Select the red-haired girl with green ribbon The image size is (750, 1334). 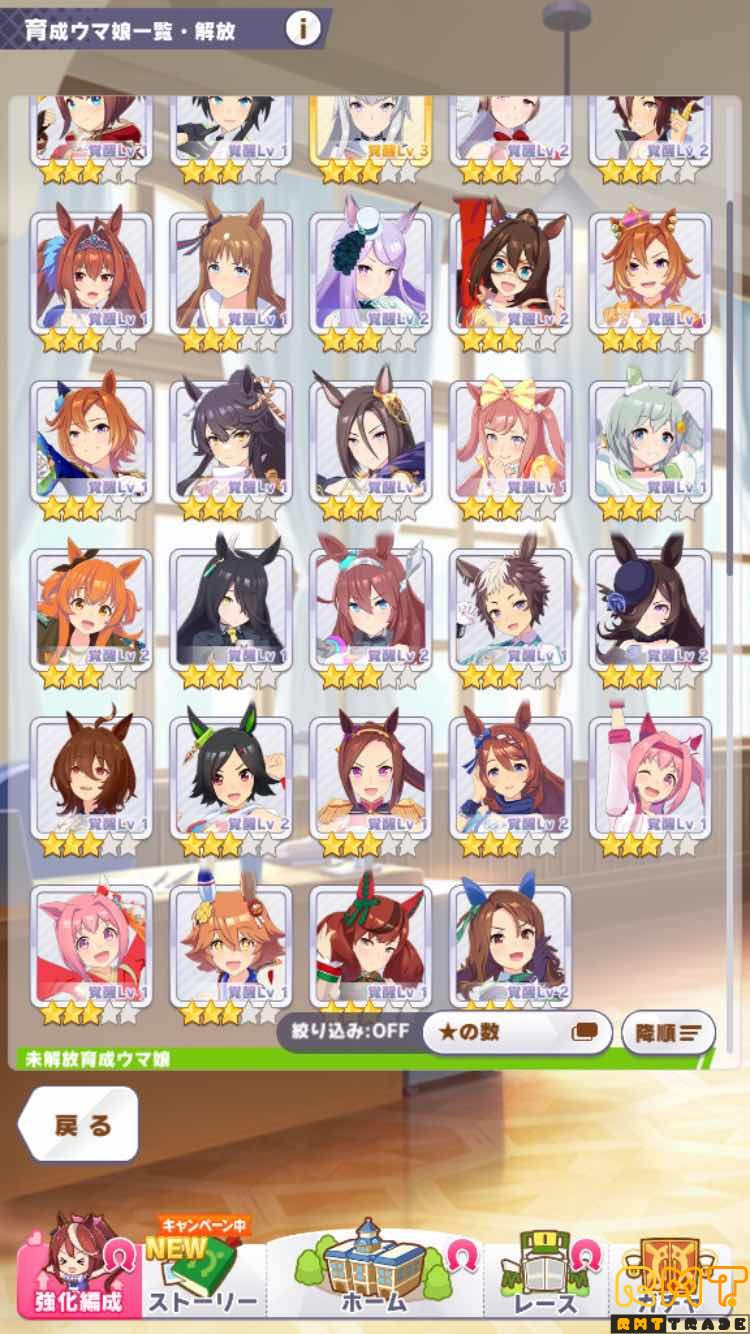point(371,943)
